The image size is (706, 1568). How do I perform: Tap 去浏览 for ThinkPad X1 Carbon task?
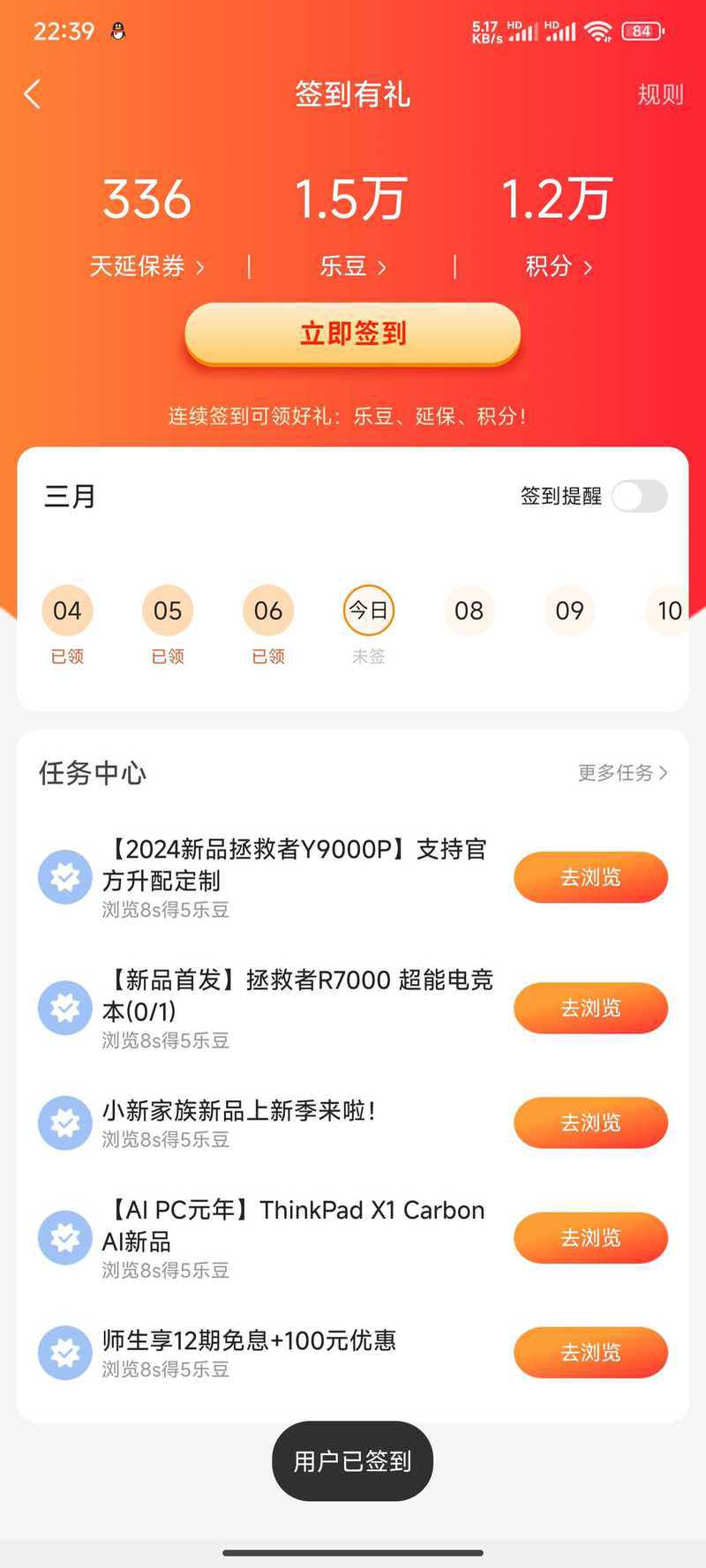[590, 1237]
